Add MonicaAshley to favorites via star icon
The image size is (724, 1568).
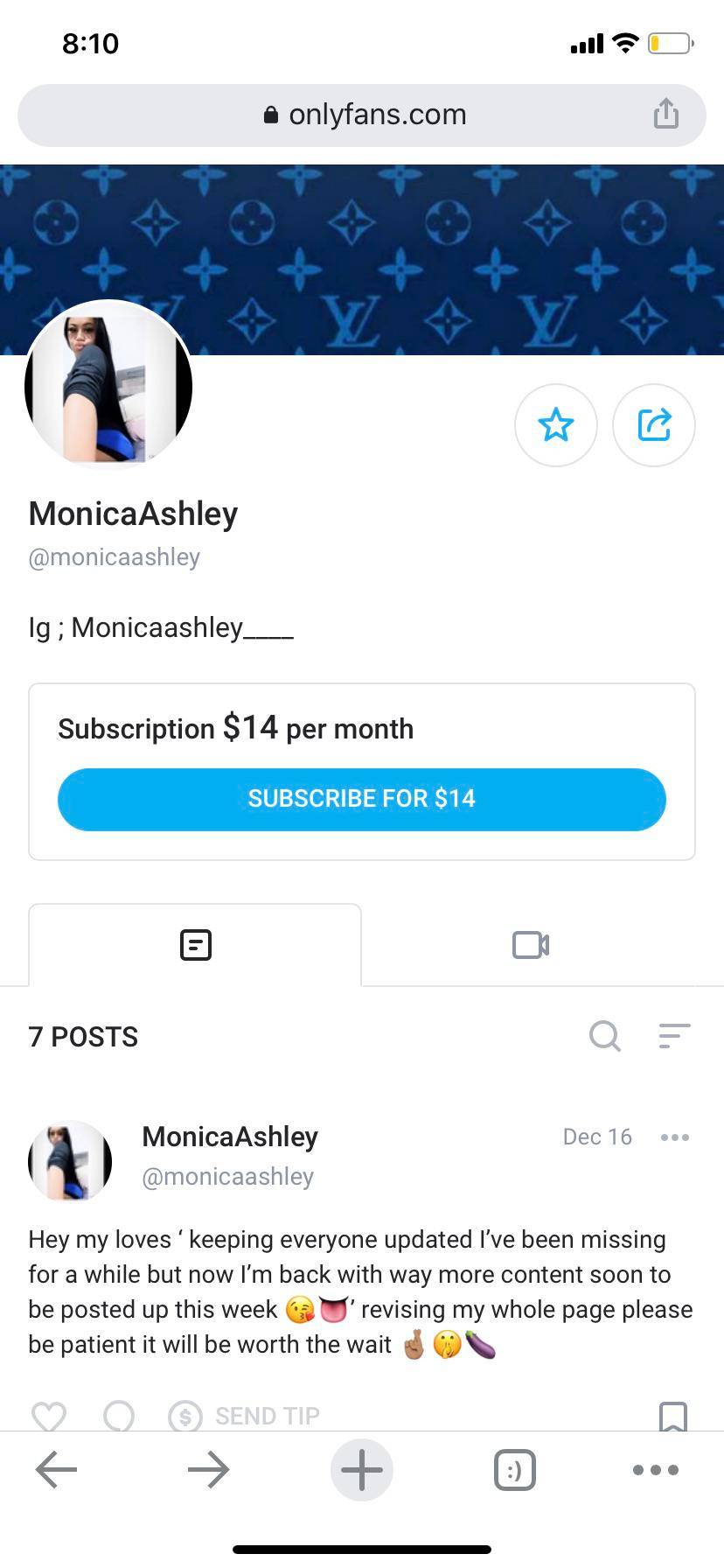[x=556, y=425]
